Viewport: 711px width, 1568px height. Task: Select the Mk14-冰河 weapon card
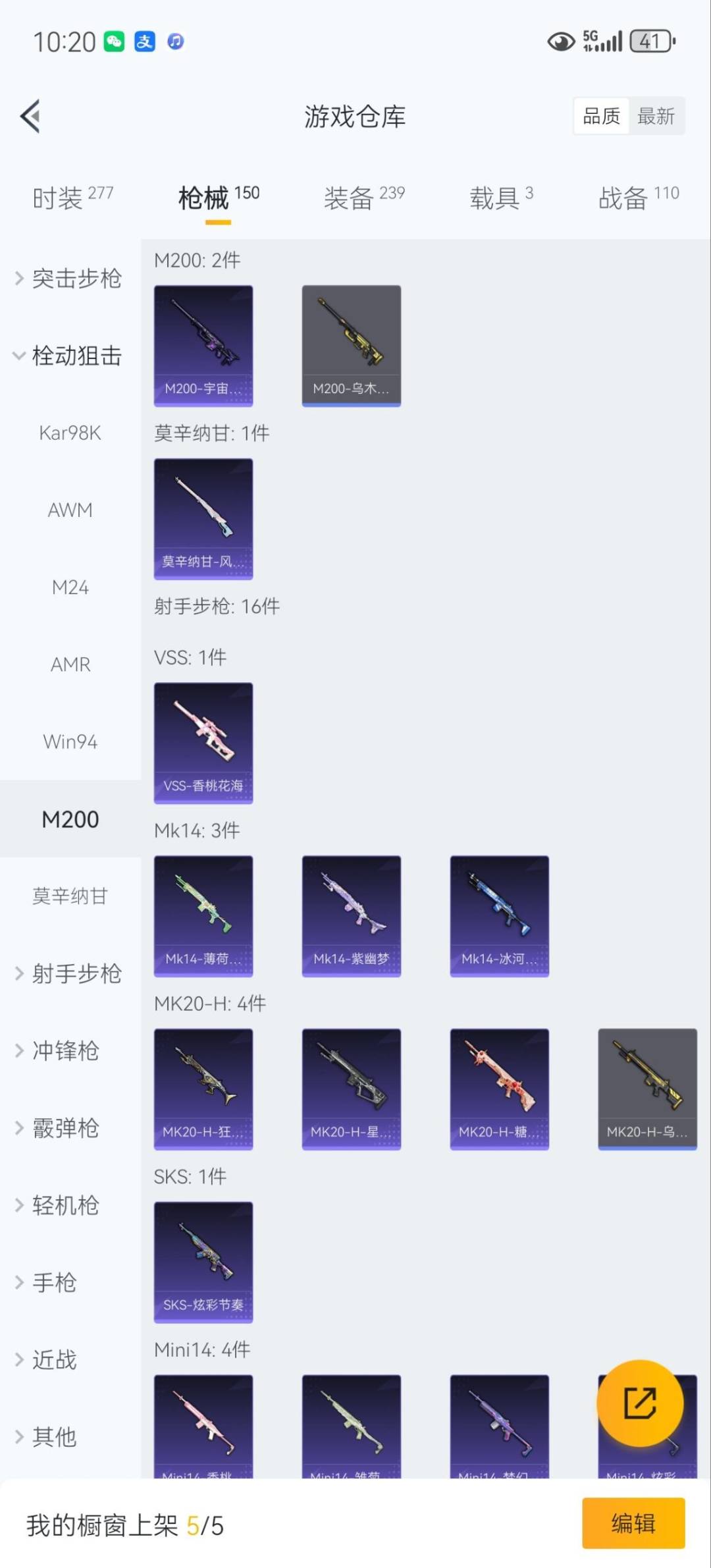[x=499, y=916]
